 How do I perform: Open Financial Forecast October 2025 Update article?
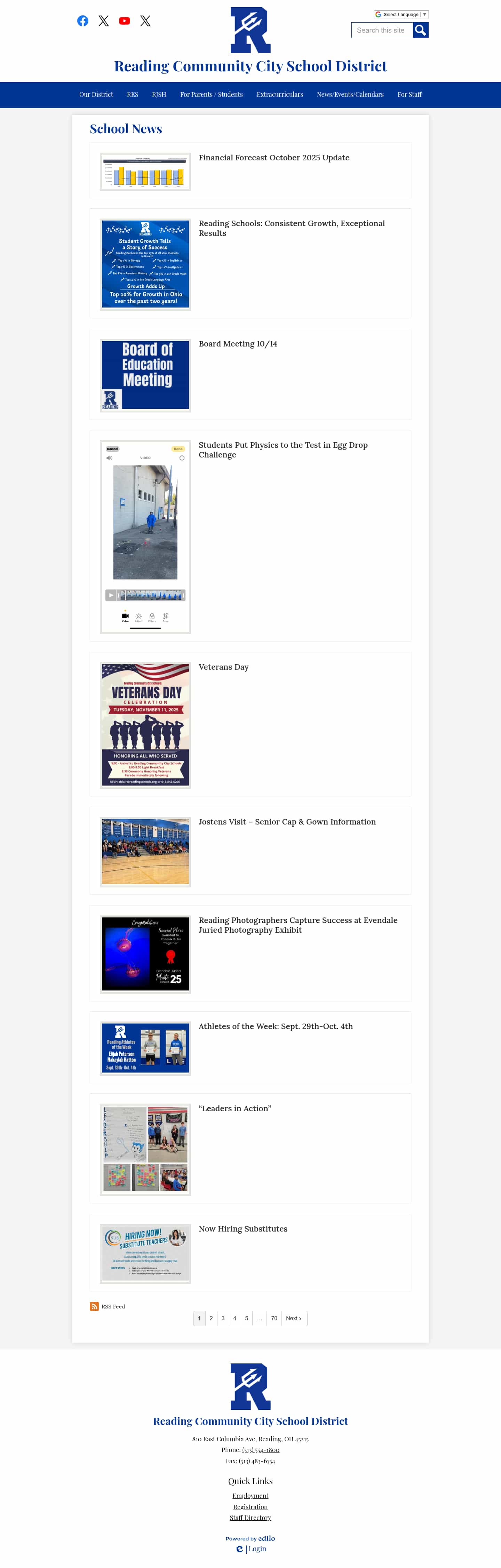[x=274, y=158]
